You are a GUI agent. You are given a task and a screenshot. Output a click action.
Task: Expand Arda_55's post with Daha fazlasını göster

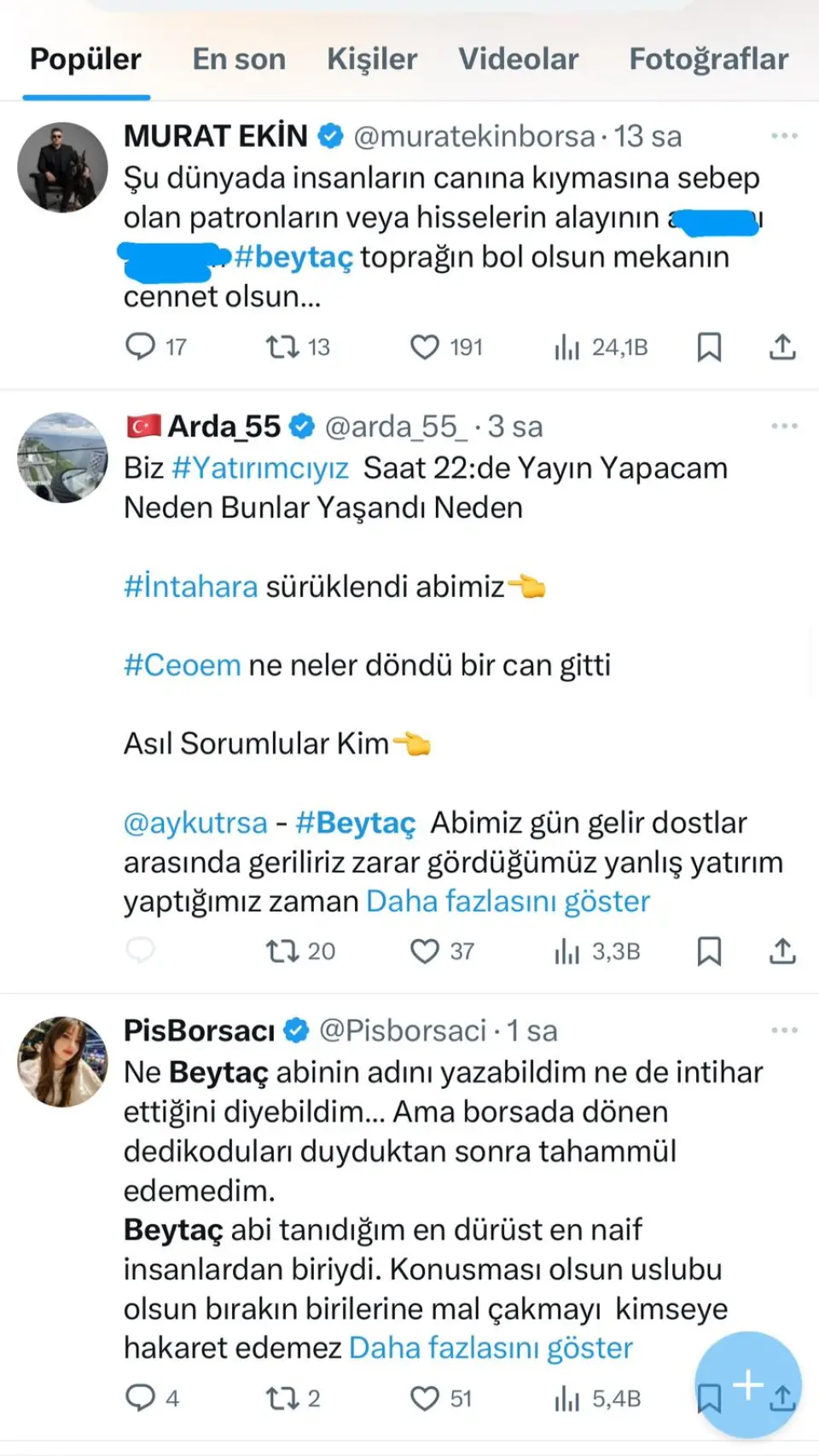point(508,902)
